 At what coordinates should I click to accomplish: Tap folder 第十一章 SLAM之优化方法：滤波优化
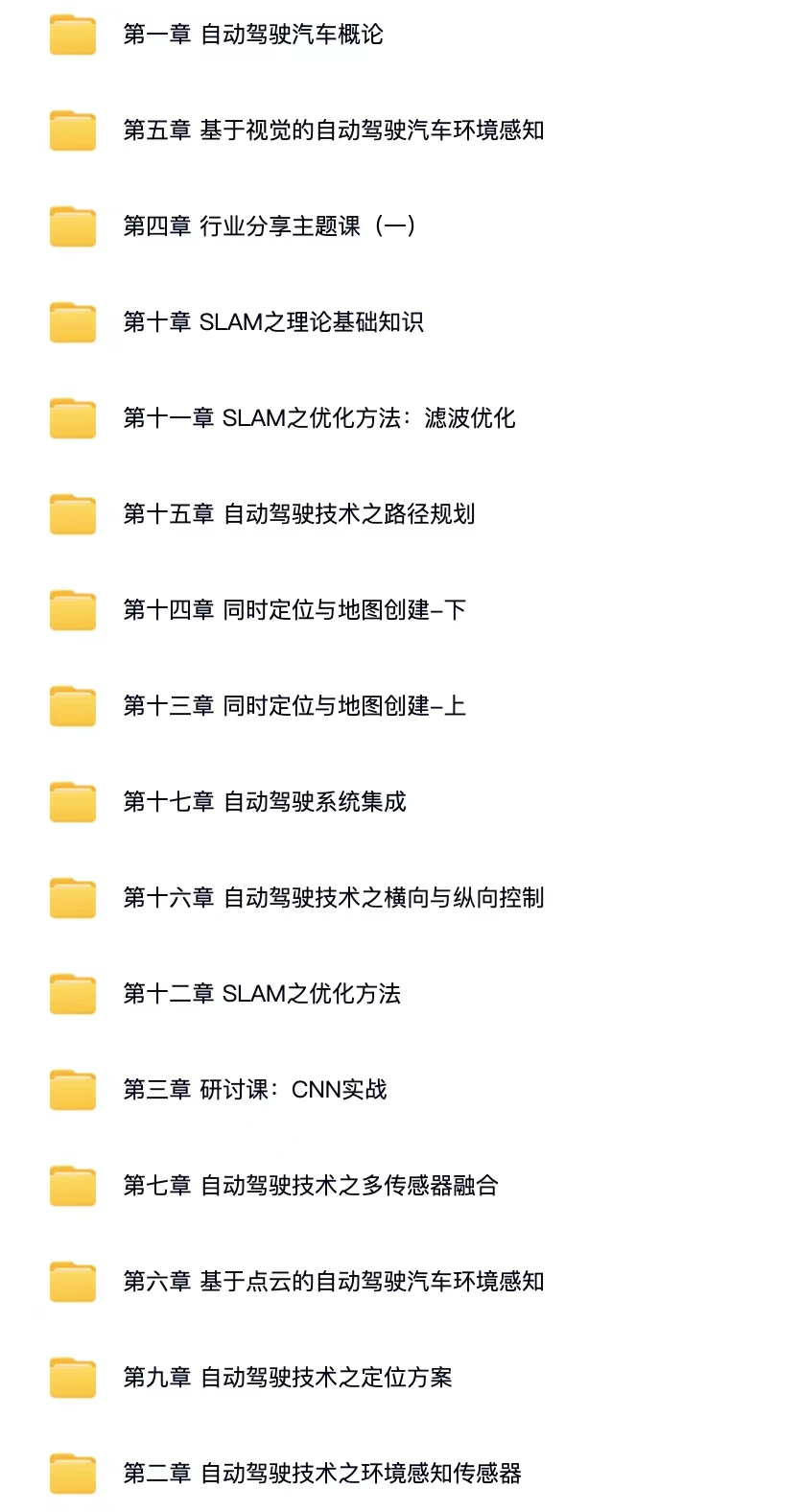tap(318, 418)
